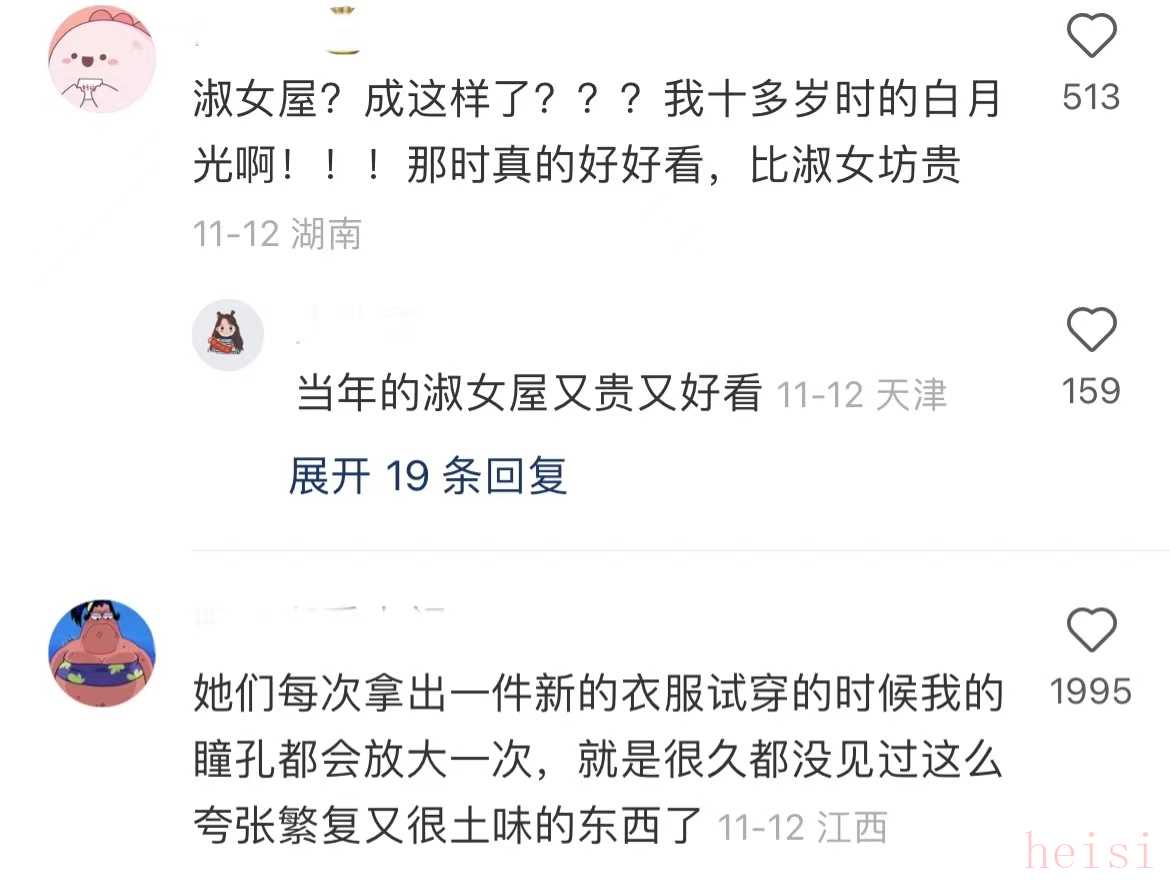The width and height of the screenshot is (1170, 881).
Task: Like the 淑女屋 comment from 湖南
Action: [x=1091, y=38]
